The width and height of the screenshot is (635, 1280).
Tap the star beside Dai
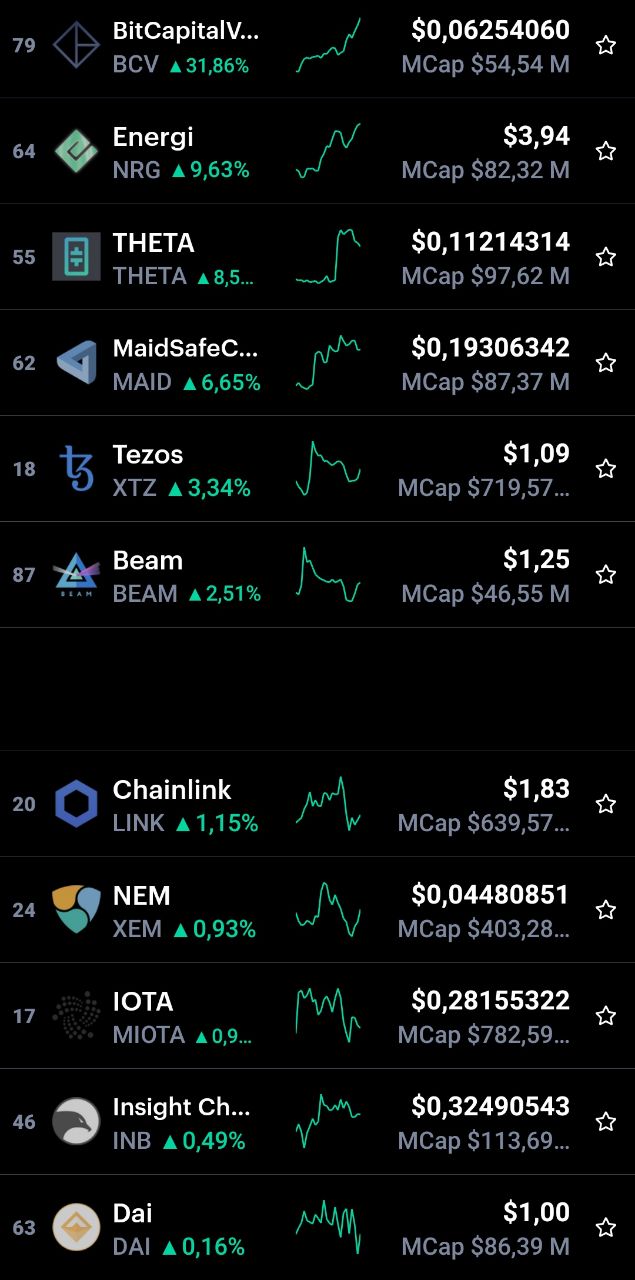[605, 1228]
